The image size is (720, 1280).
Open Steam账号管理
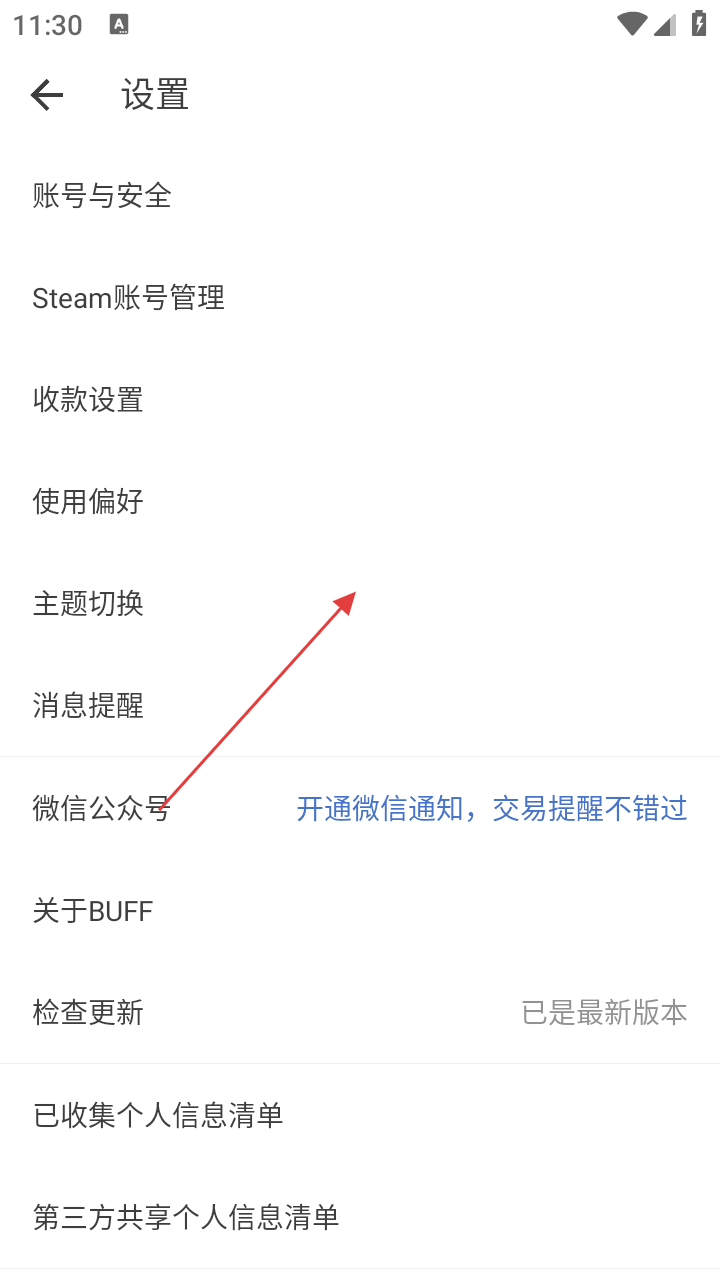128,298
